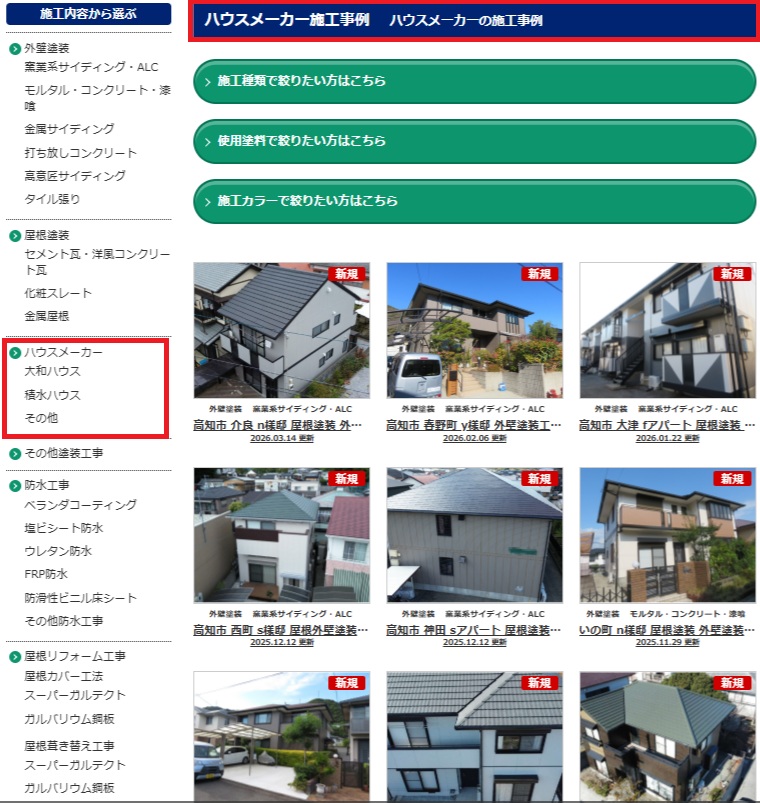The height and width of the screenshot is (803, 760).
Task: Choose 大和ハウス under ハウスメーカー
Action: point(52,371)
